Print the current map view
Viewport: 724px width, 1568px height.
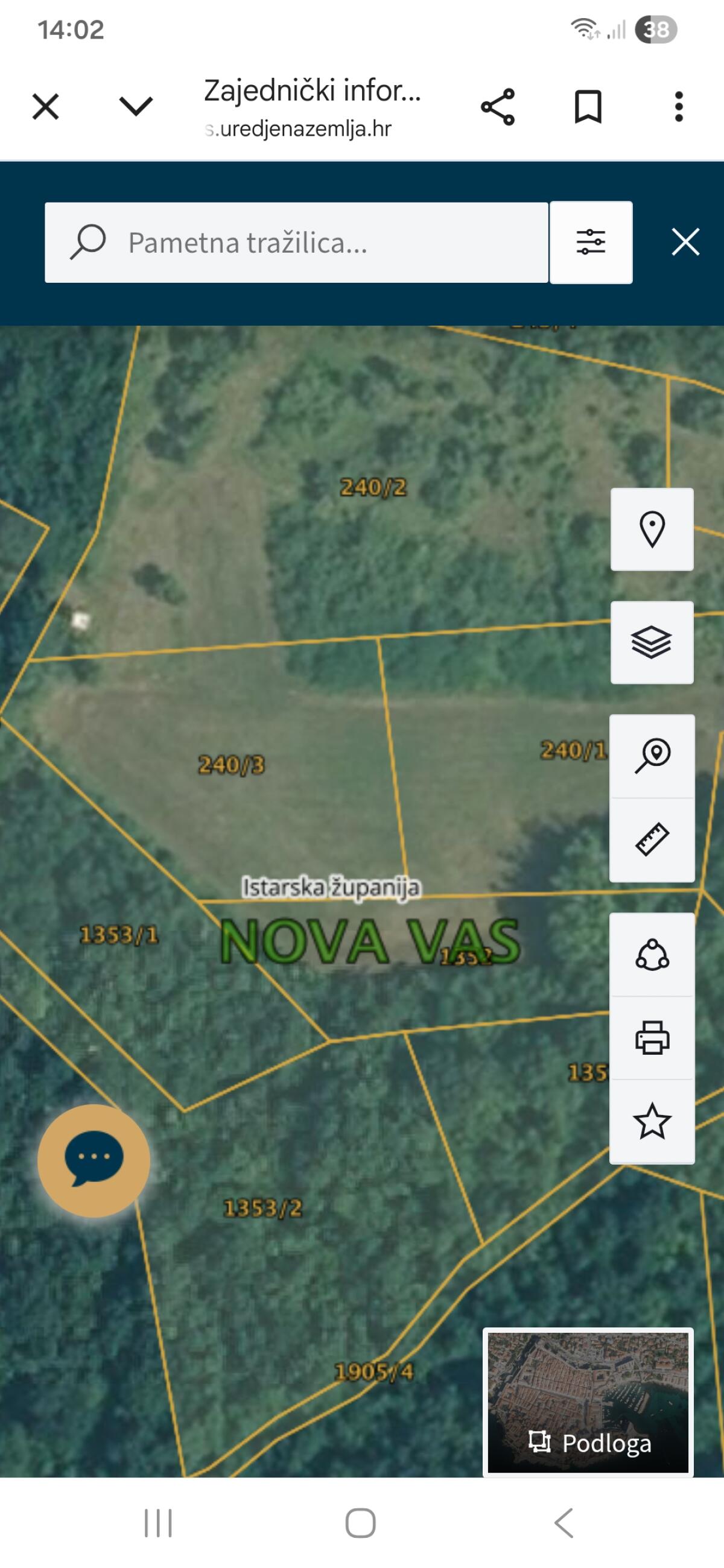coord(652,1038)
